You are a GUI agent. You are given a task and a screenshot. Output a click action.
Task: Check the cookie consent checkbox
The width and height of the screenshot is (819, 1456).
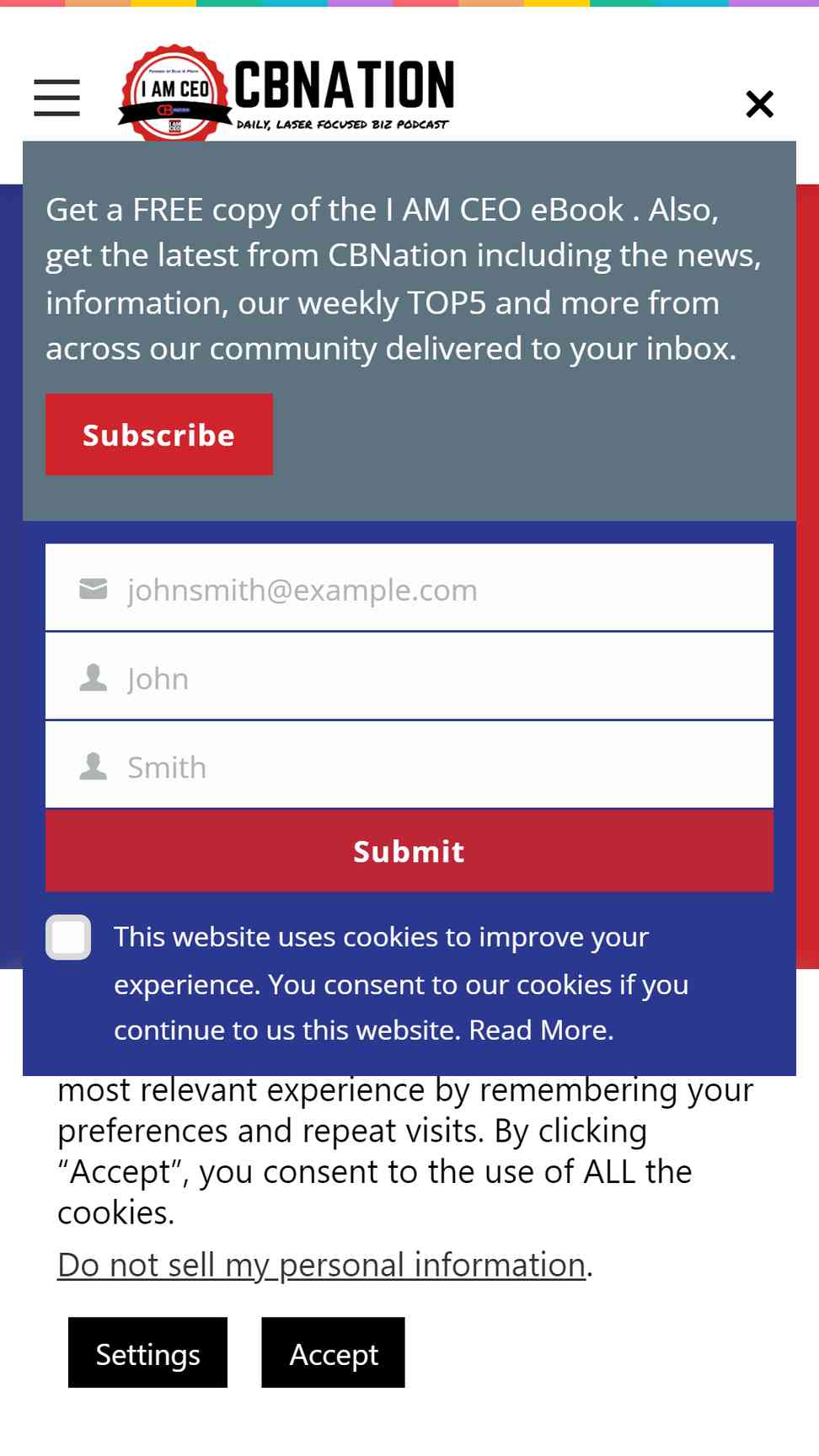click(x=68, y=937)
